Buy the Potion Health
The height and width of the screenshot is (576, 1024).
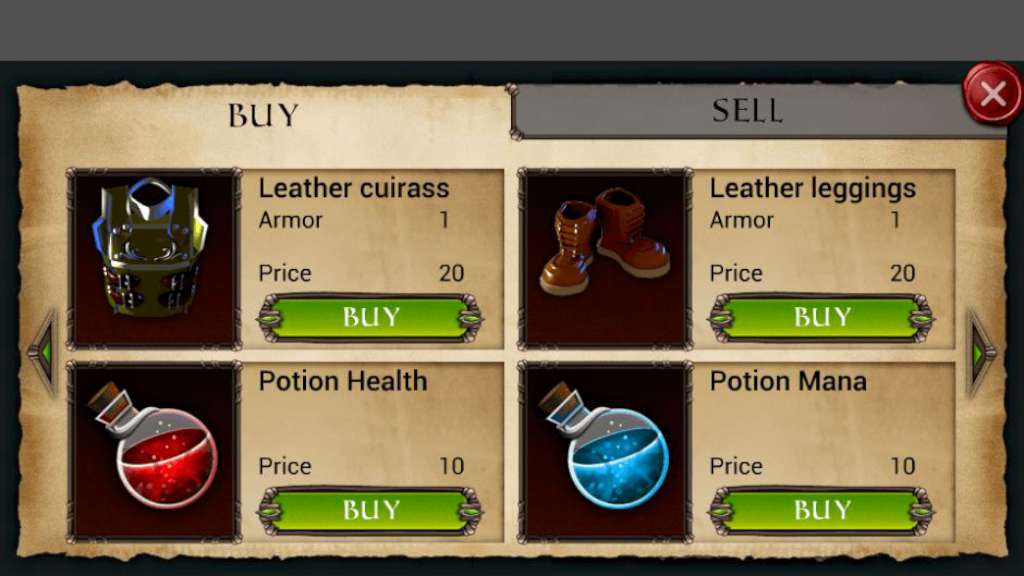[371, 511]
